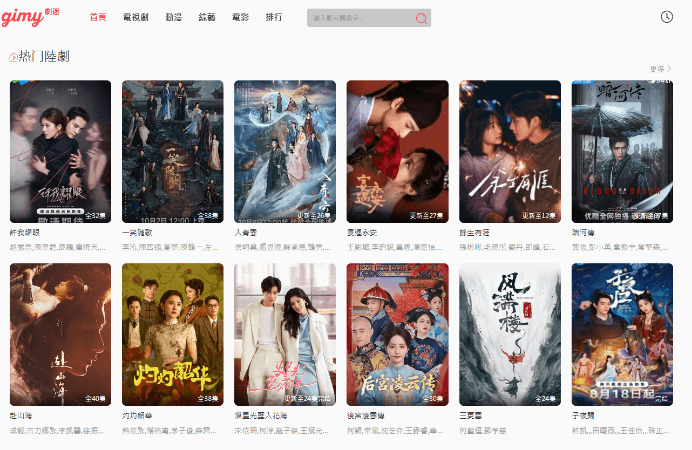The height and width of the screenshot is (450, 692).
Task: Open the 宴遇永安 drama poster
Action: 397,151
